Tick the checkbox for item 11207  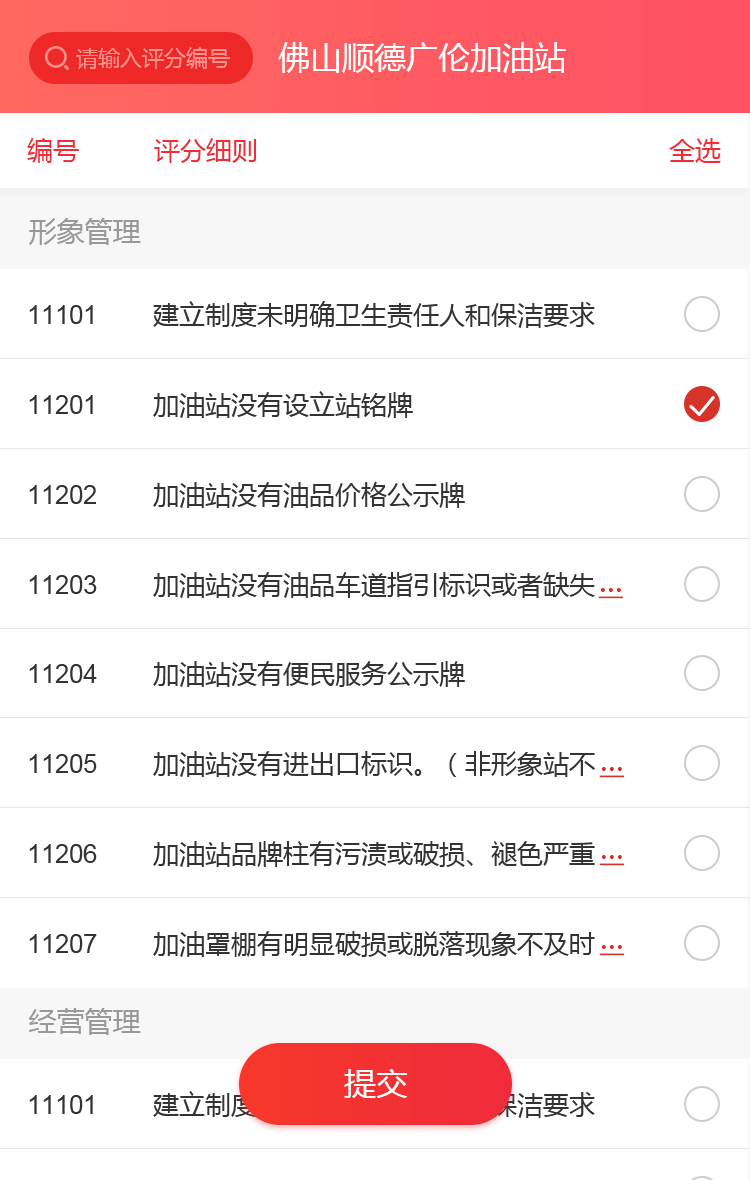[701, 943]
